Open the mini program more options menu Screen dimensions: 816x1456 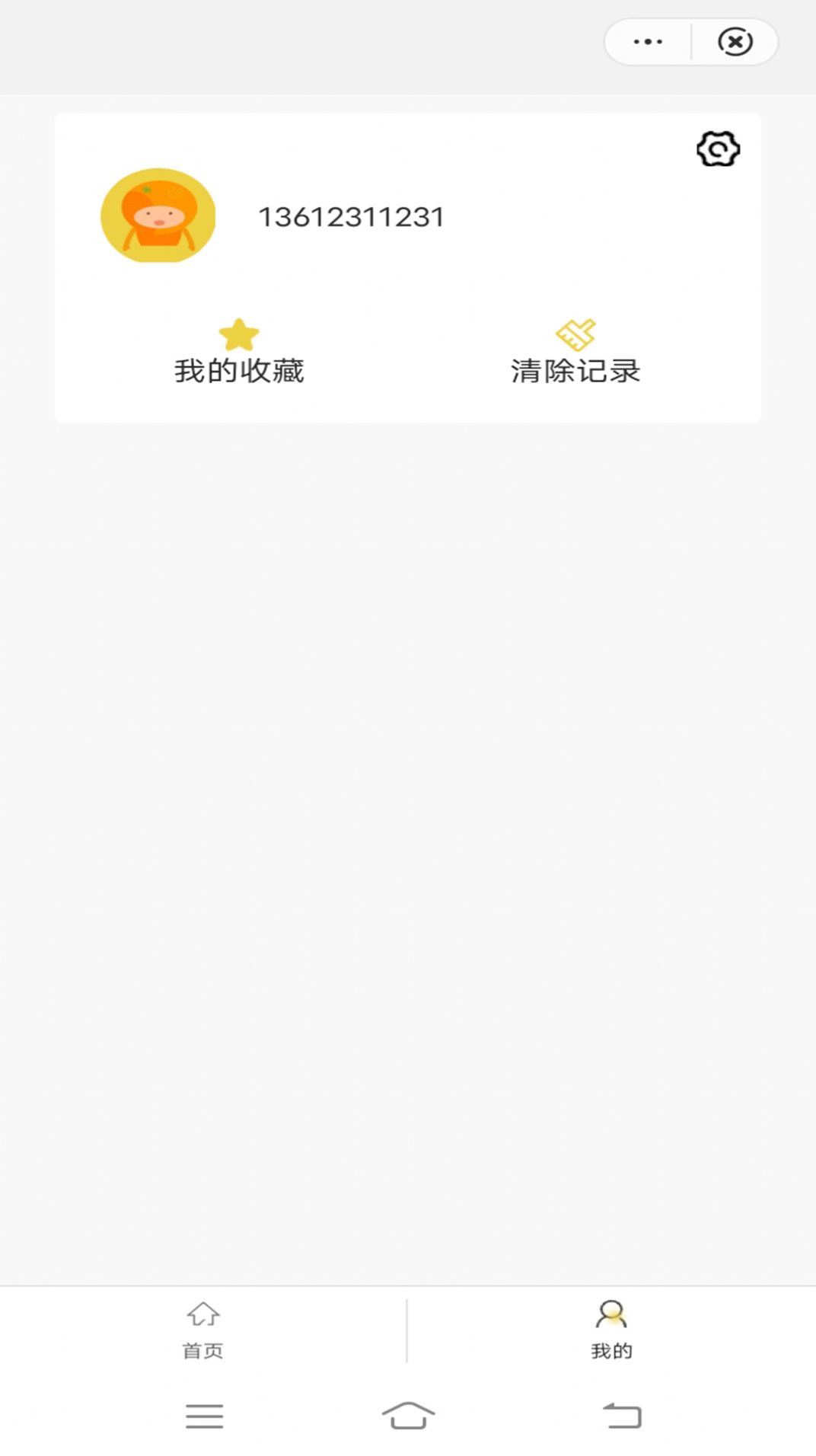648,42
